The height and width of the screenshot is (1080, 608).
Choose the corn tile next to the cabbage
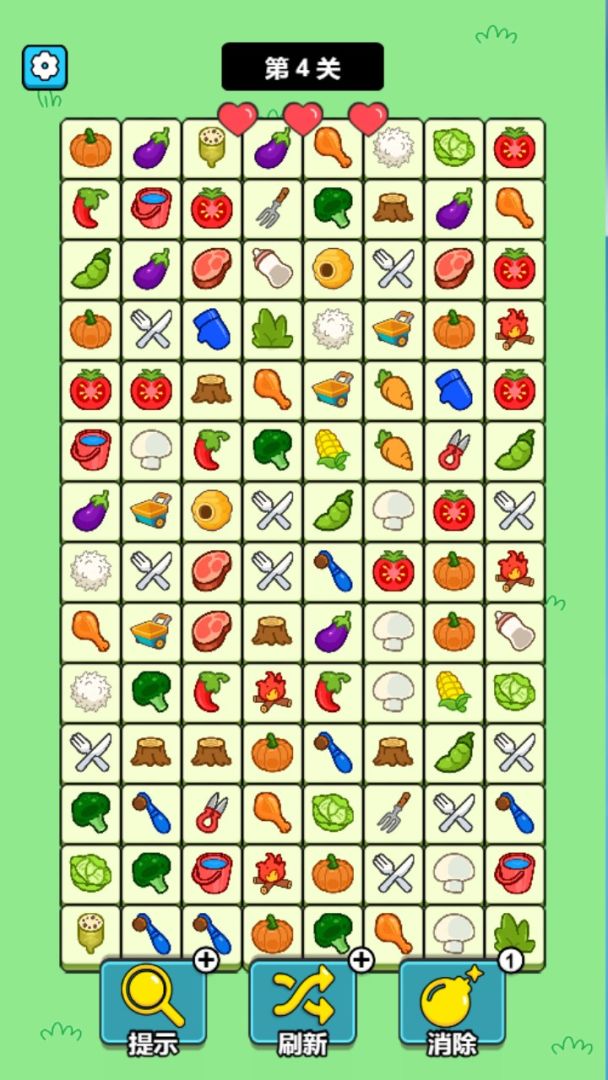454,690
